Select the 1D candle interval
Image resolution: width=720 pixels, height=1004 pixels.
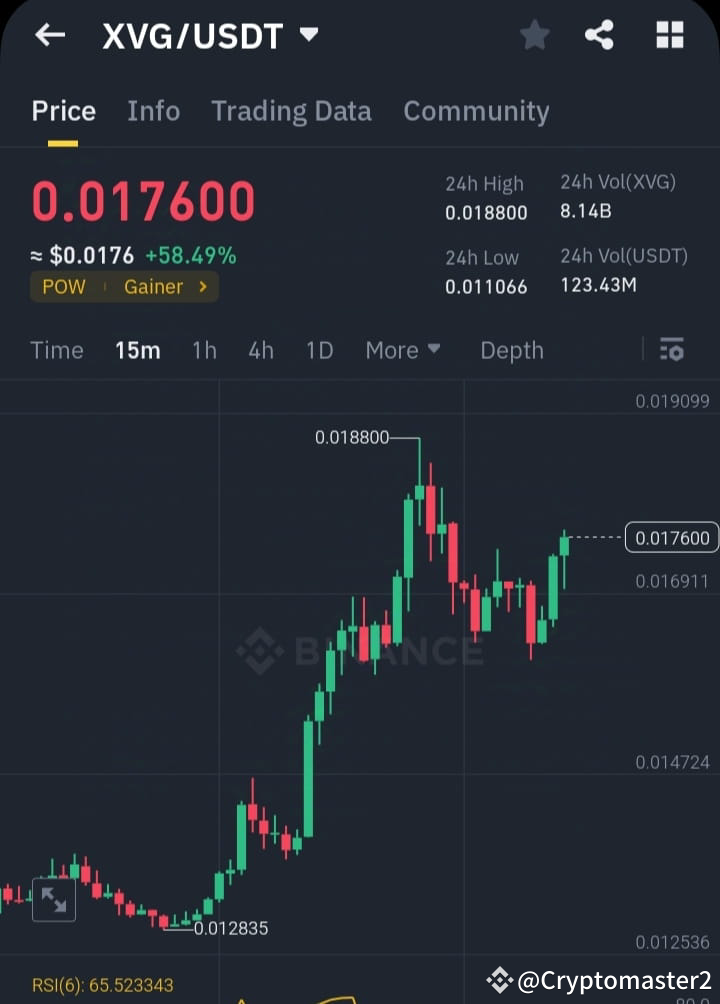coord(319,350)
